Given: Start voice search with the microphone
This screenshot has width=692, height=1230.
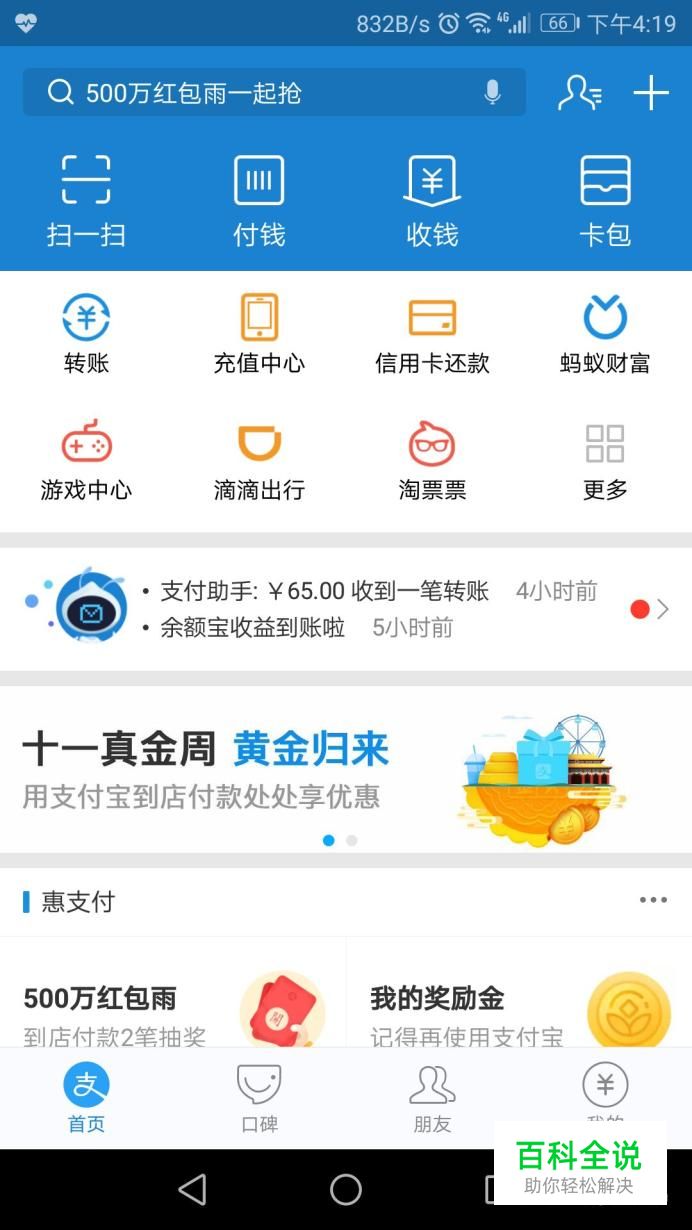Looking at the screenshot, I should [492, 93].
